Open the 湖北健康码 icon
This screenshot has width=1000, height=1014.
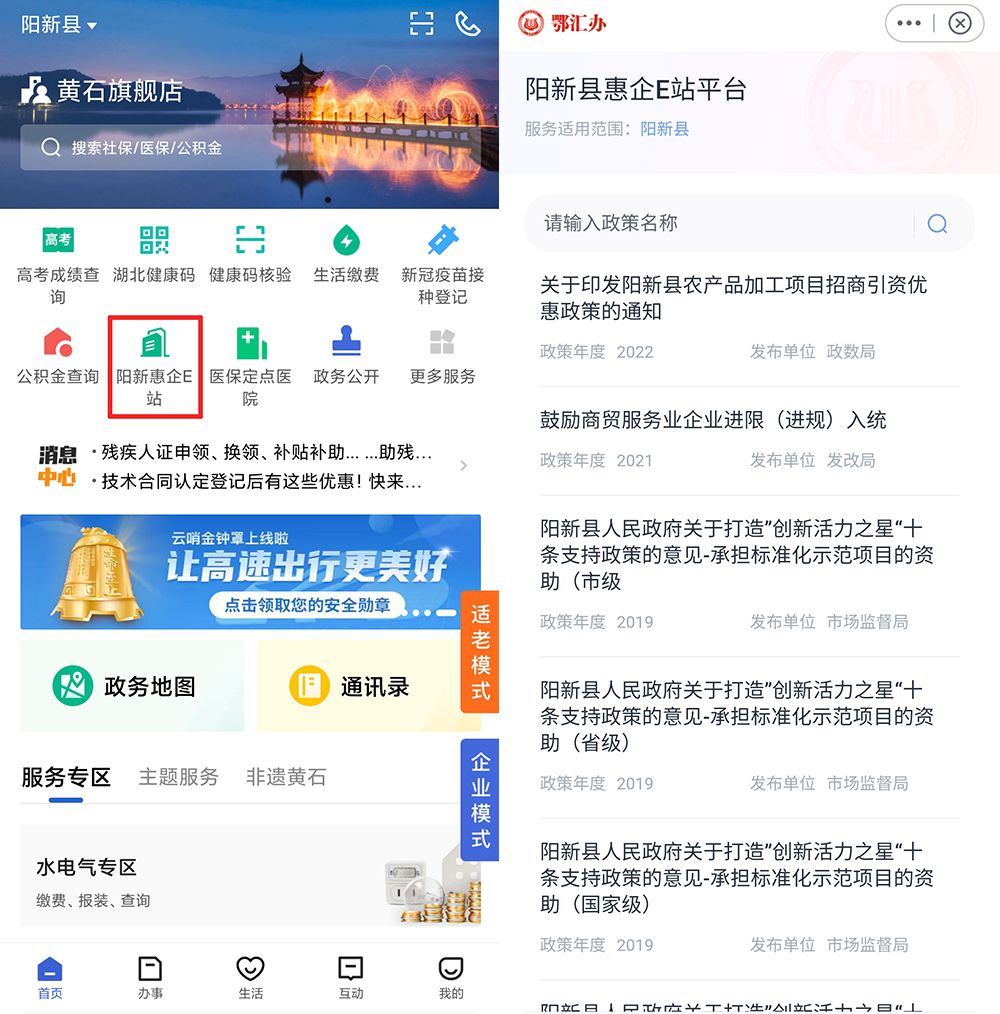click(155, 250)
